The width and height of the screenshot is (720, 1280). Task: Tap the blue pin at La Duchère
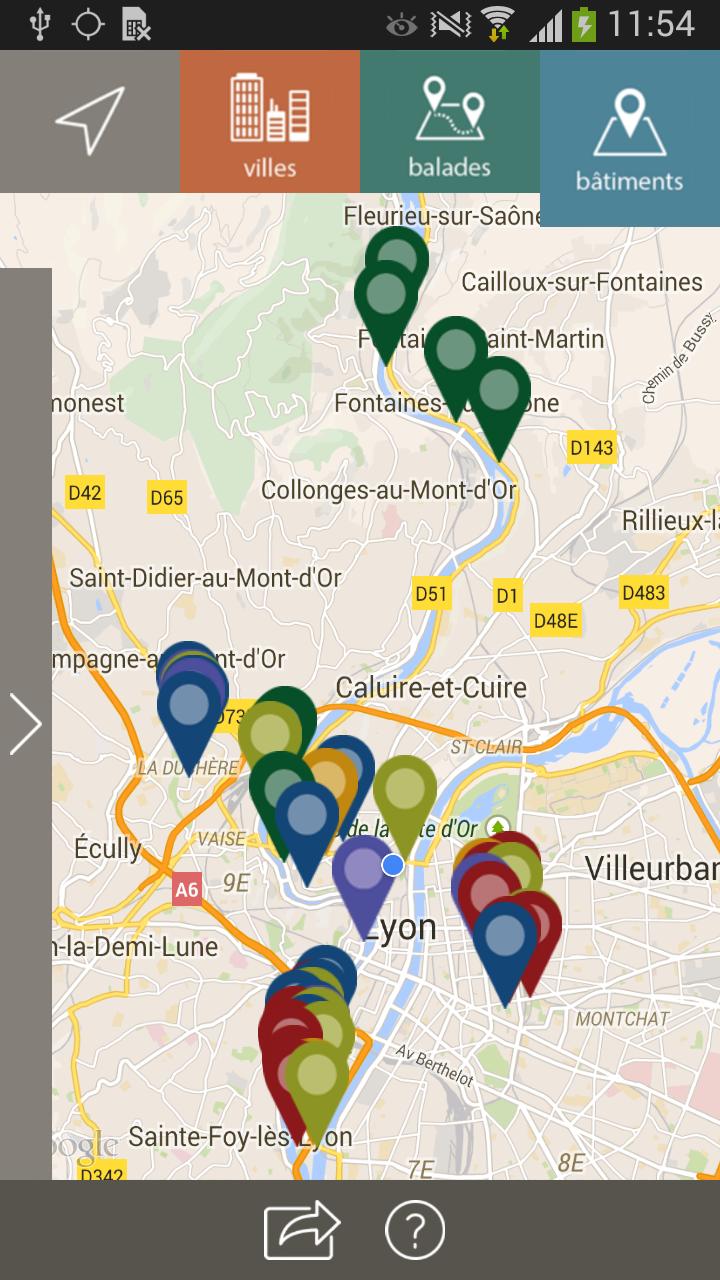click(x=189, y=706)
